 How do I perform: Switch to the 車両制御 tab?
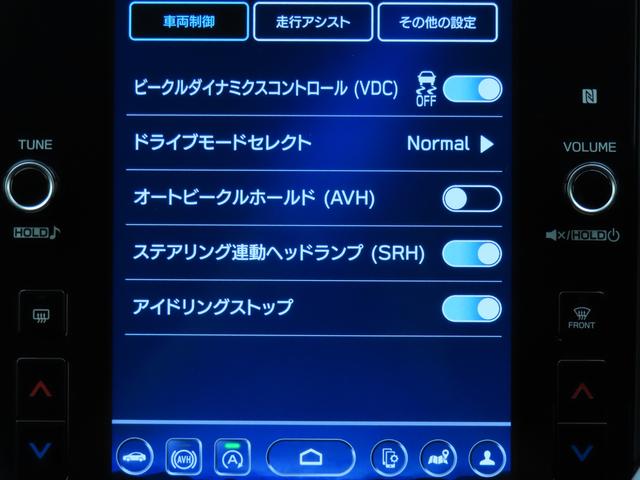coord(189,21)
